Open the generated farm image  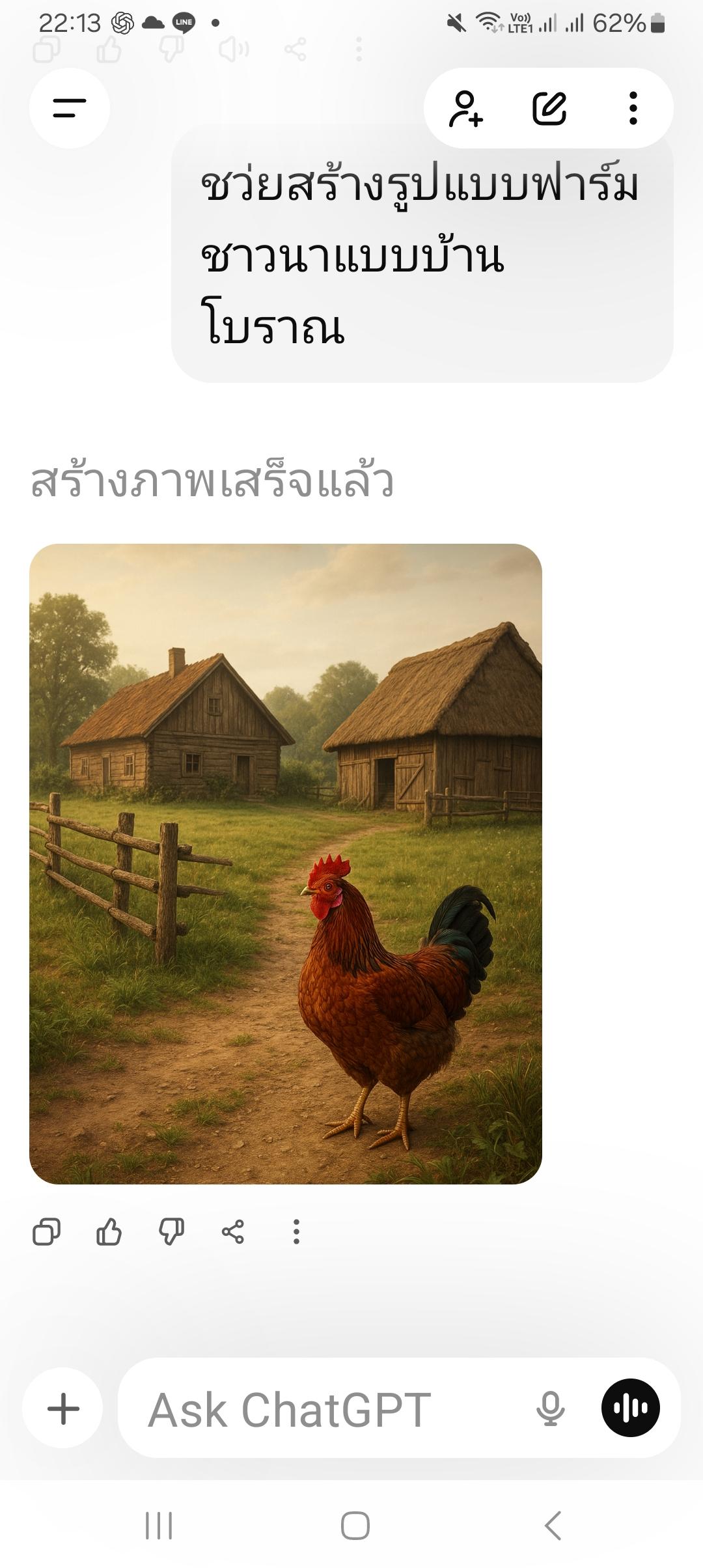point(286,863)
